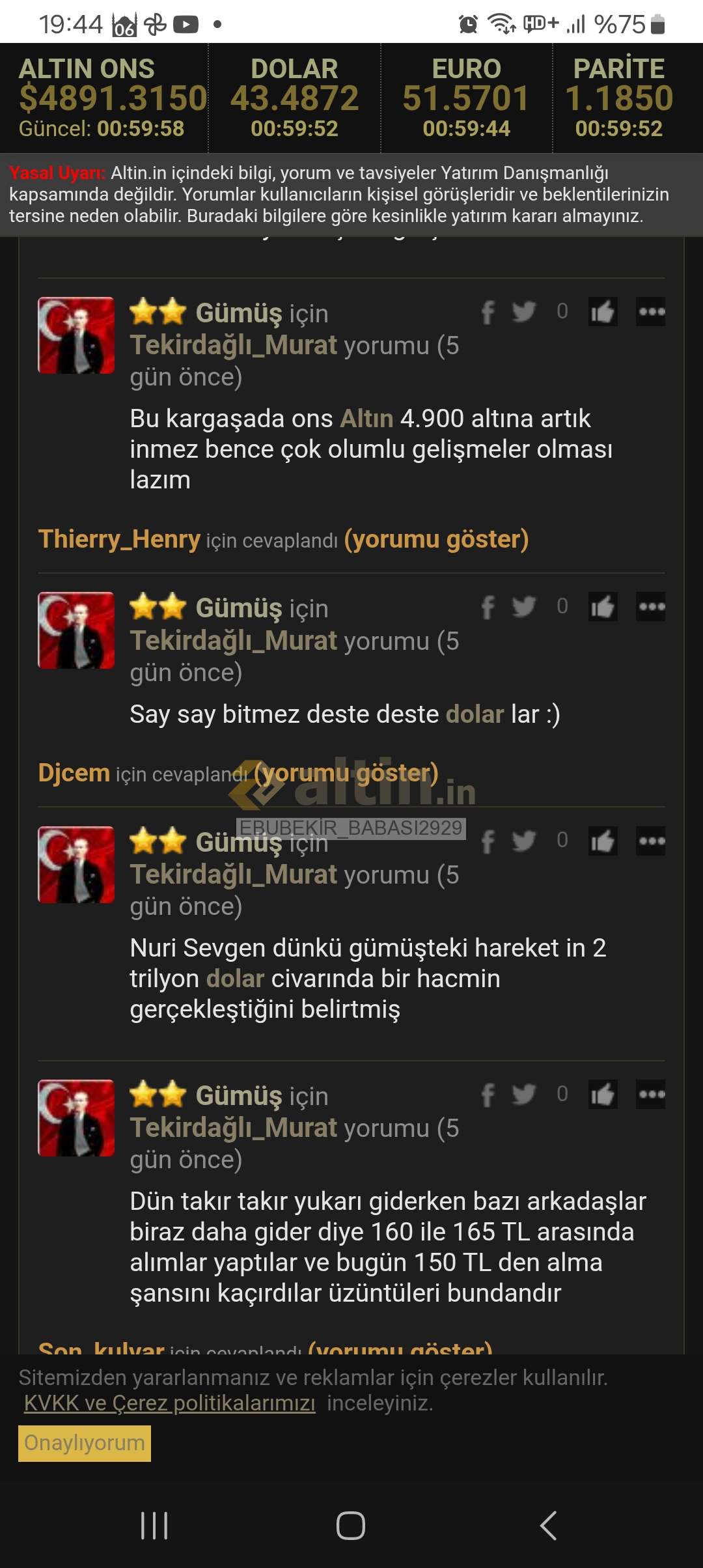Go back using the system back button

coord(548,1526)
